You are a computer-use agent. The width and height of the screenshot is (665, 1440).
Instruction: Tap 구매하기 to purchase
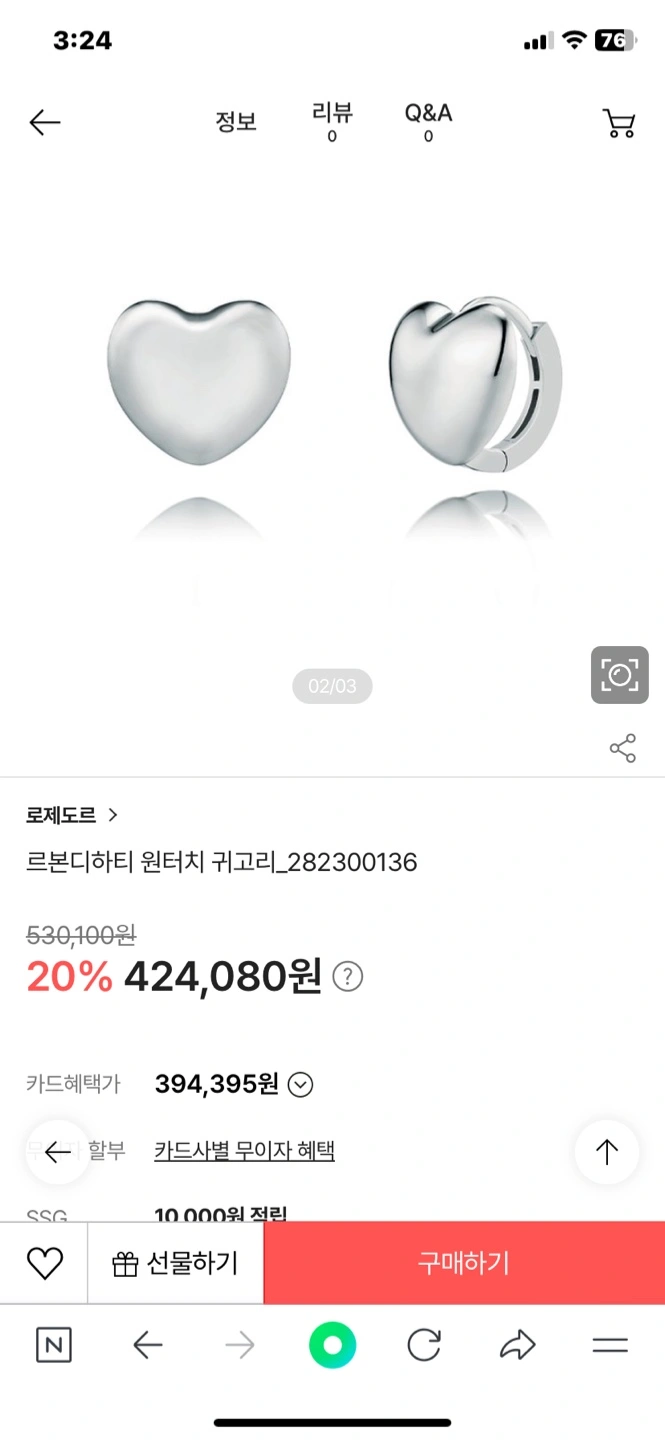coord(464,1263)
